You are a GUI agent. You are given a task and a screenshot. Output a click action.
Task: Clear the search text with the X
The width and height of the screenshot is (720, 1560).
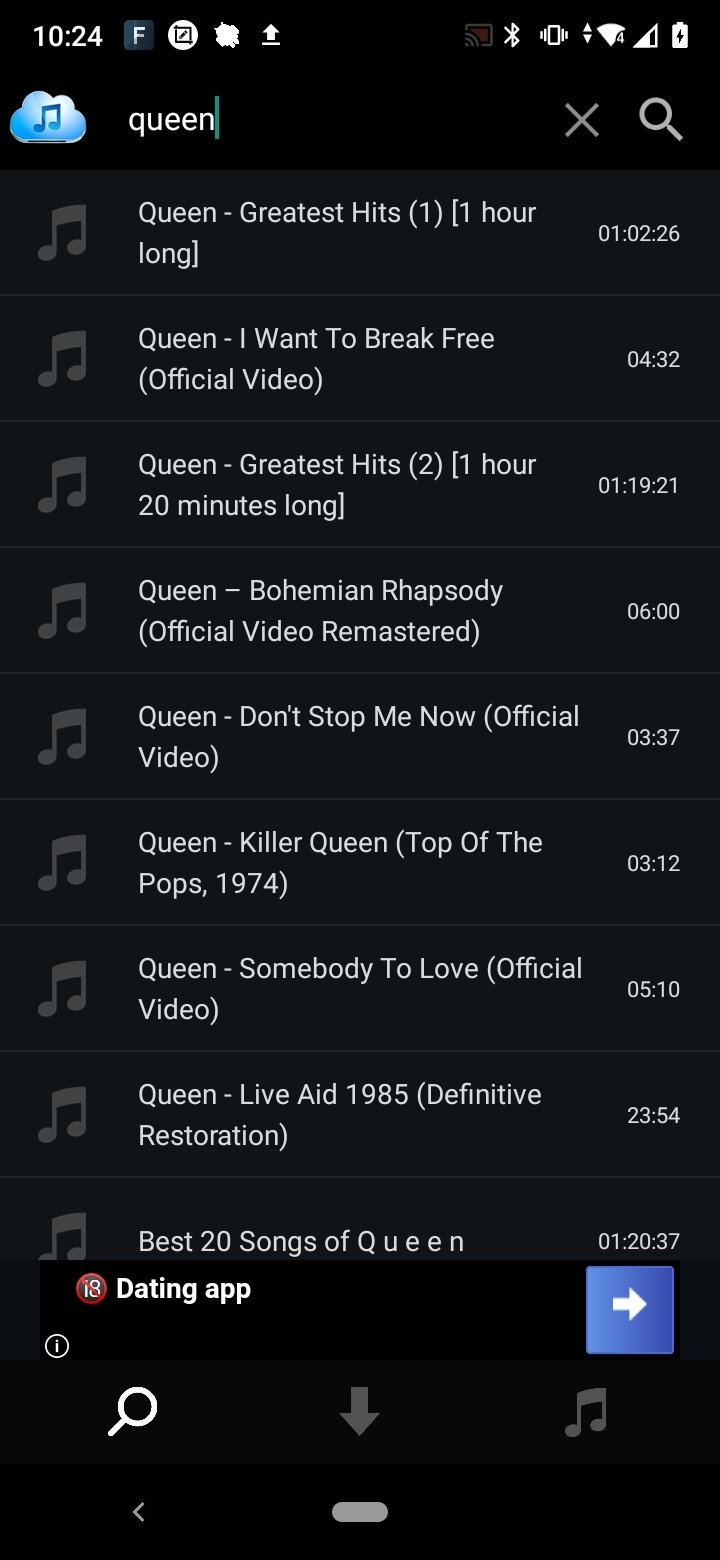pyautogui.click(x=581, y=121)
